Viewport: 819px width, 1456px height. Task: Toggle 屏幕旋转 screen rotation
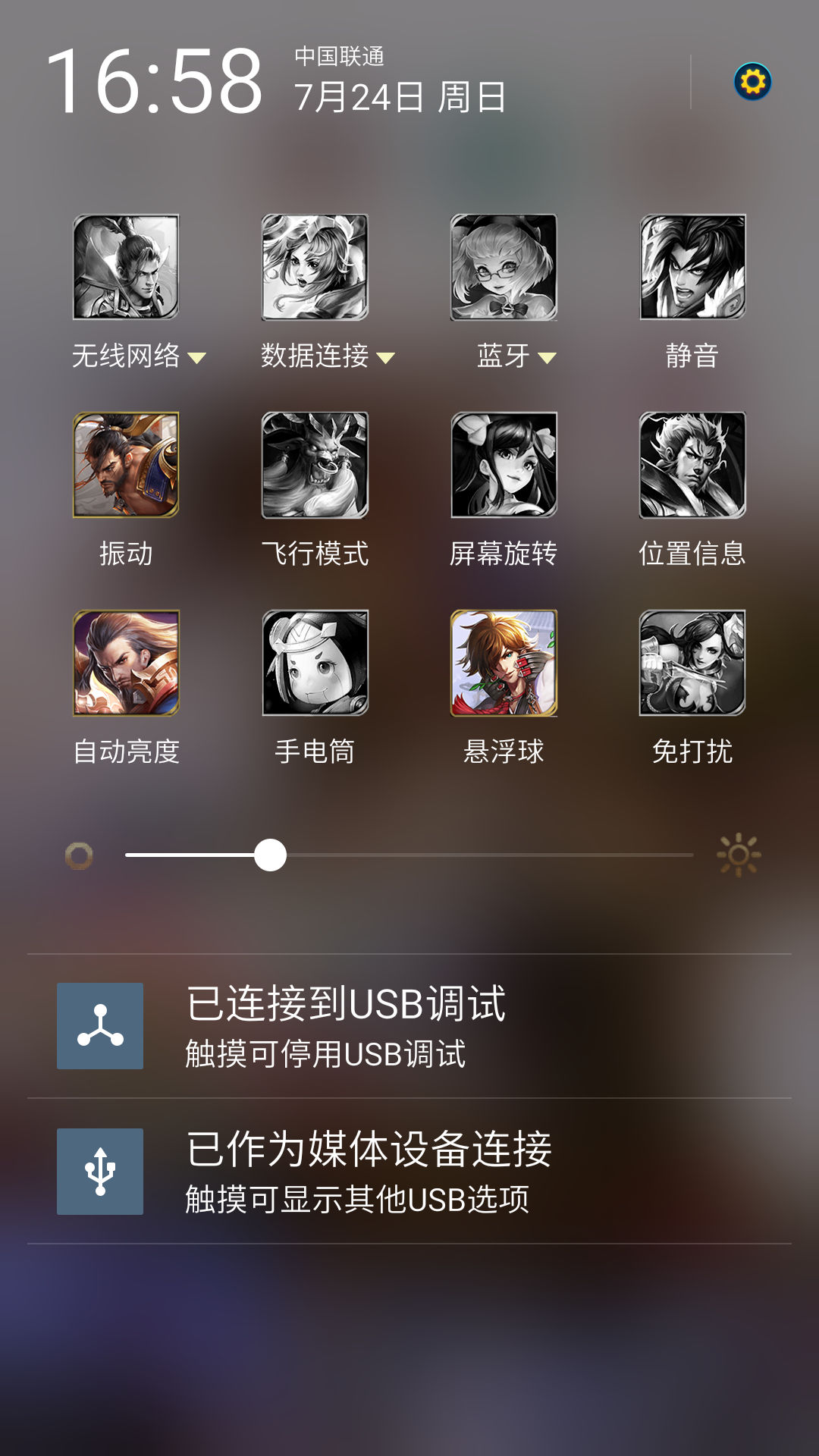(504, 465)
